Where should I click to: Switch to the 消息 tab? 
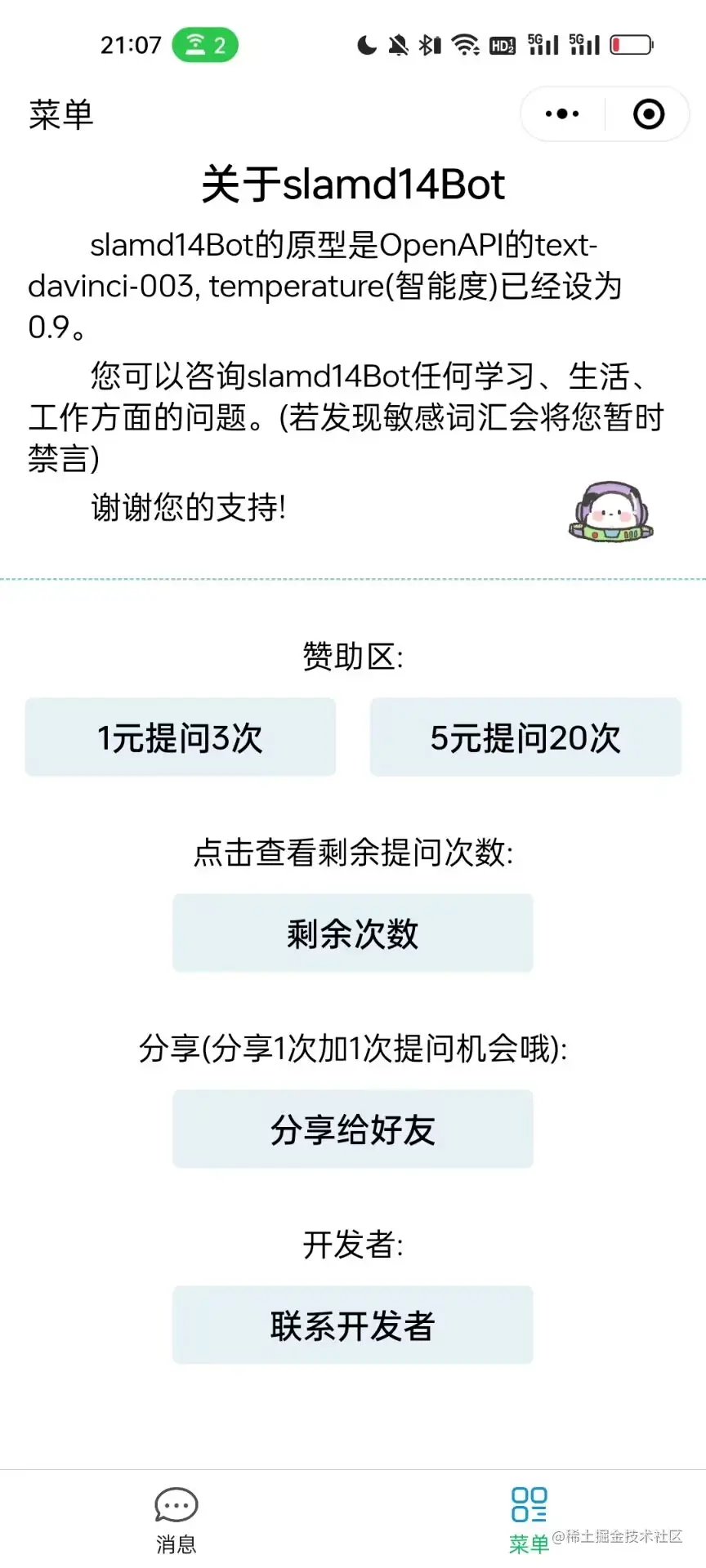tap(176, 1519)
